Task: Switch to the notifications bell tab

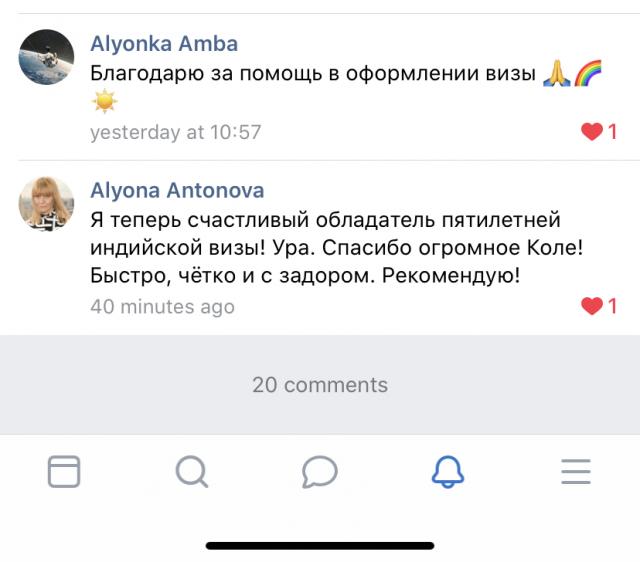Action: tap(447, 471)
